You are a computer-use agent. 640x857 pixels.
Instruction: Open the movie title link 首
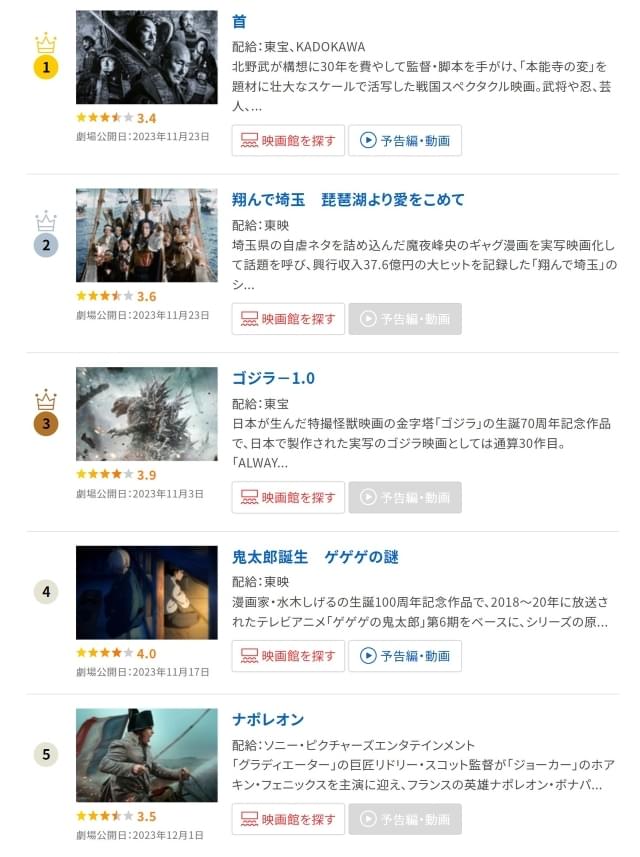(x=239, y=21)
